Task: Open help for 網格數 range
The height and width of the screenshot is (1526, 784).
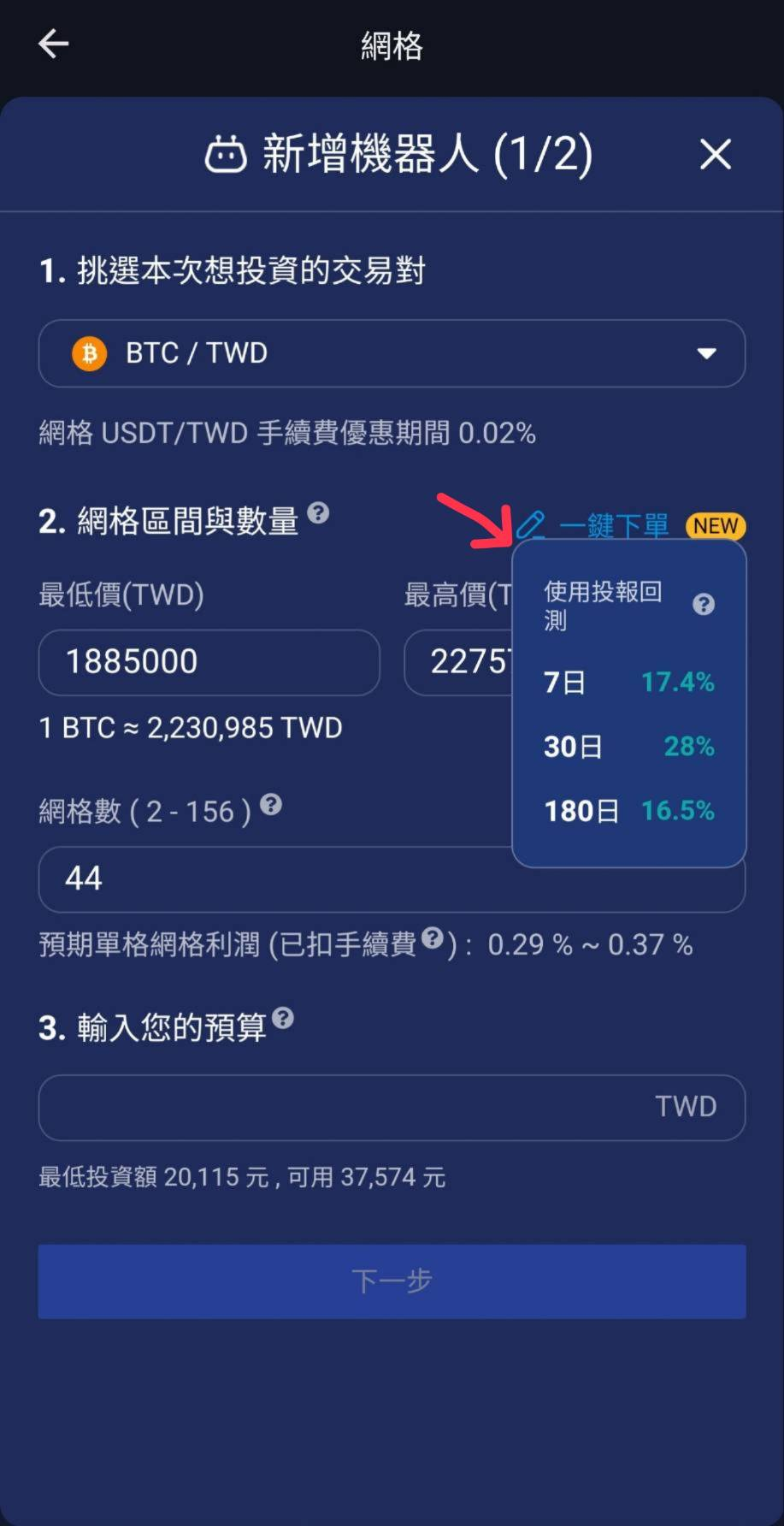Action: click(271, 805)
